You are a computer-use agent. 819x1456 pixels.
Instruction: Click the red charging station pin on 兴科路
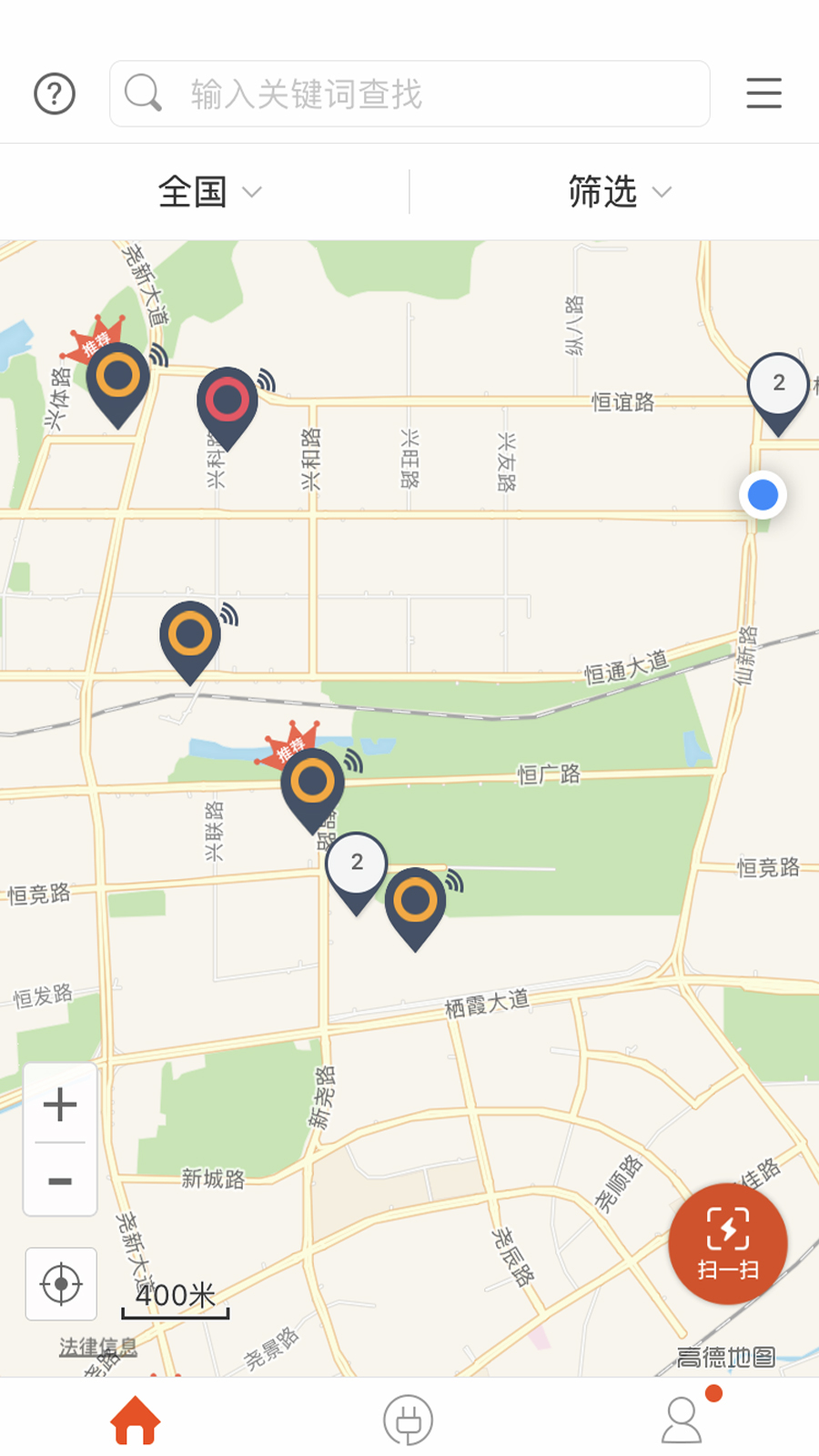[x=227, y=398]
